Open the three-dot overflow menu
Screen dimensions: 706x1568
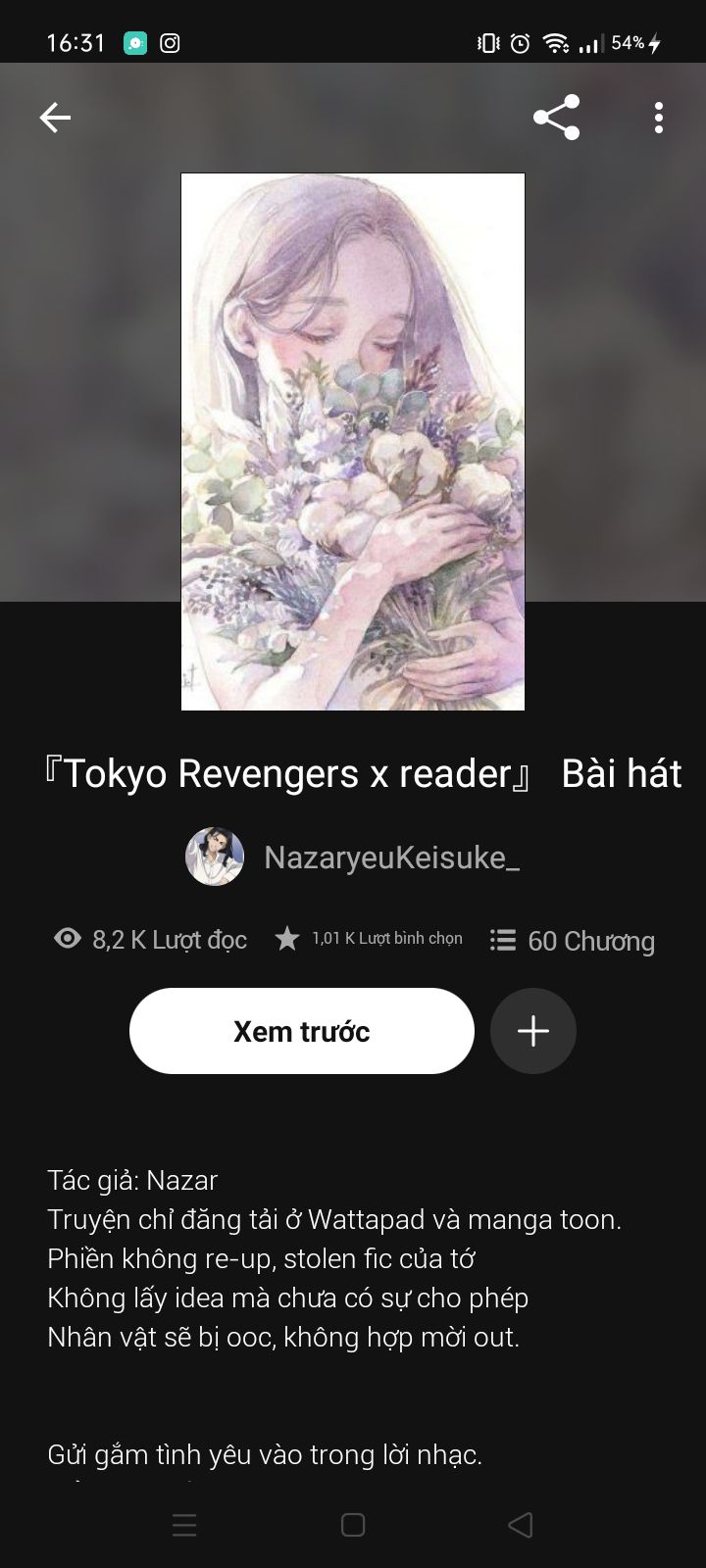(658, 119)
